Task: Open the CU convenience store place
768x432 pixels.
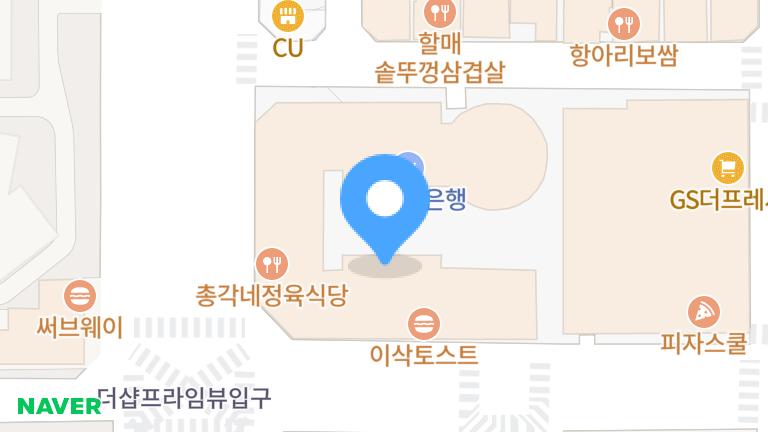Action: pos(287,16)
